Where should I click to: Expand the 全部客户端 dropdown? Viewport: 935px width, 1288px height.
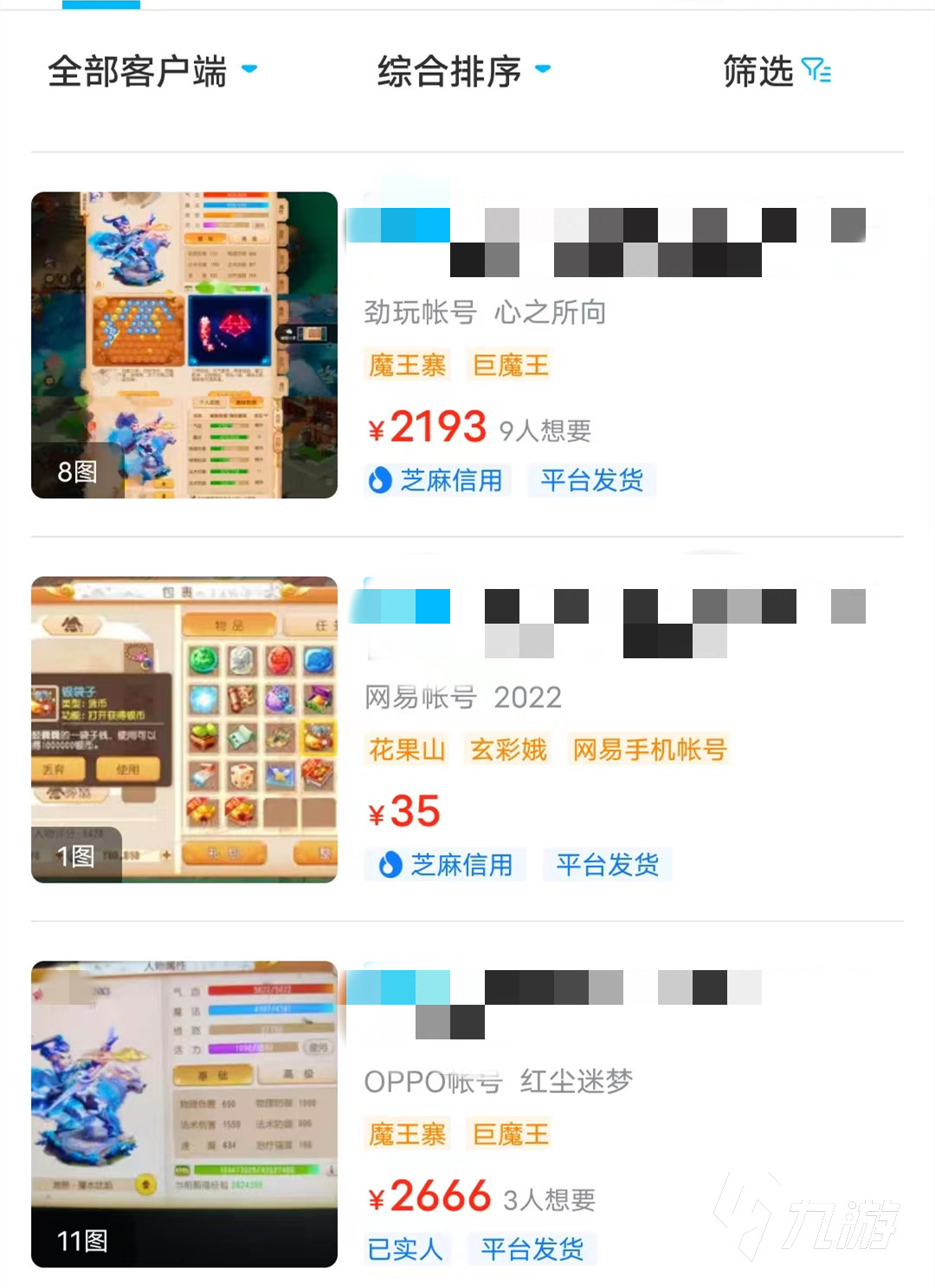coord(152,71)
